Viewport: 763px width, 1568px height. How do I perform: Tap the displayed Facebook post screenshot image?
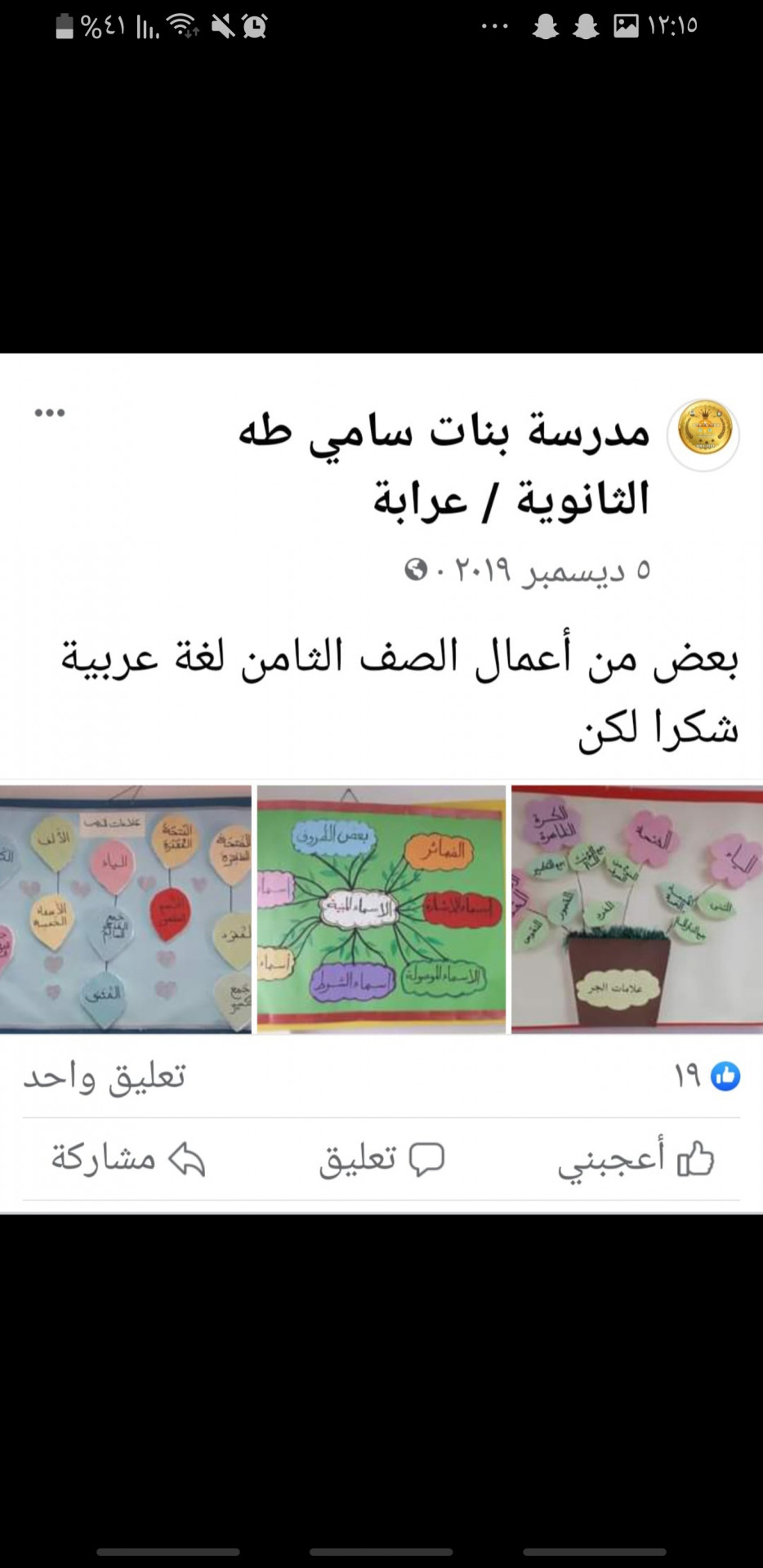(381, 782)
